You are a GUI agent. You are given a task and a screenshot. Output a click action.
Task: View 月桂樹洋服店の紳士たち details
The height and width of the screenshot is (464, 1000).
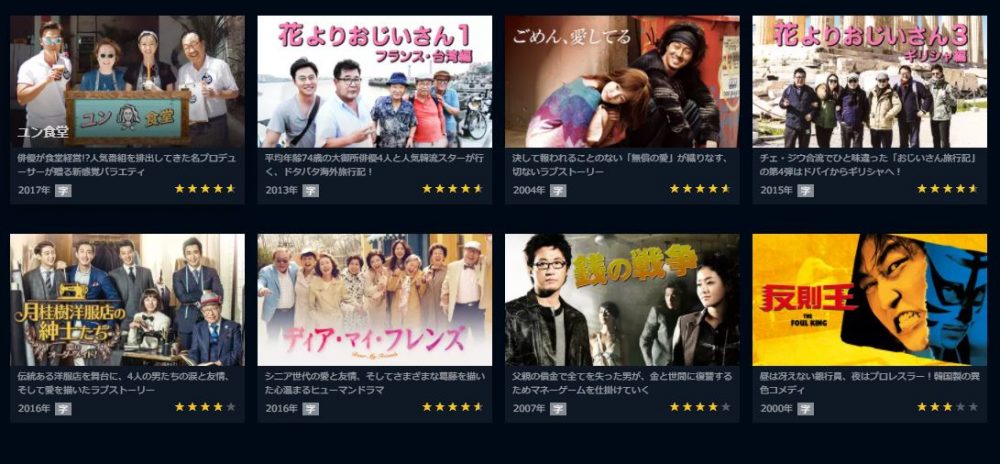tap(127, 300)
